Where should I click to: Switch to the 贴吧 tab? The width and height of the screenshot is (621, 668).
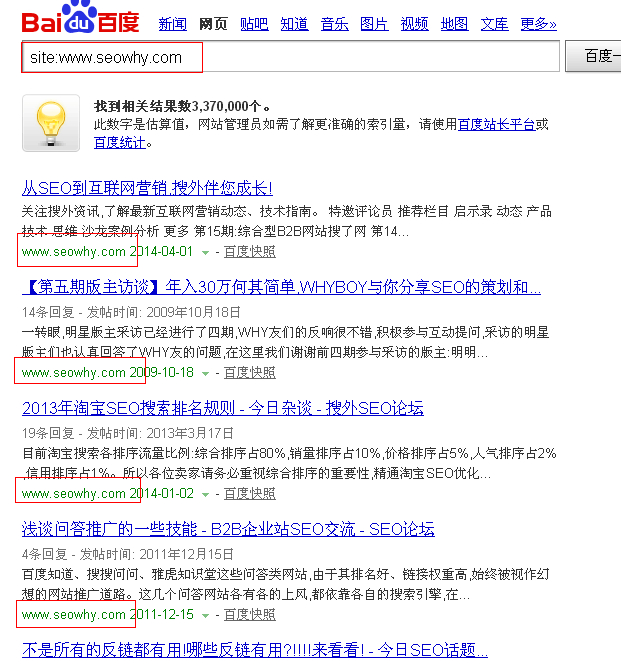(254, 24)
